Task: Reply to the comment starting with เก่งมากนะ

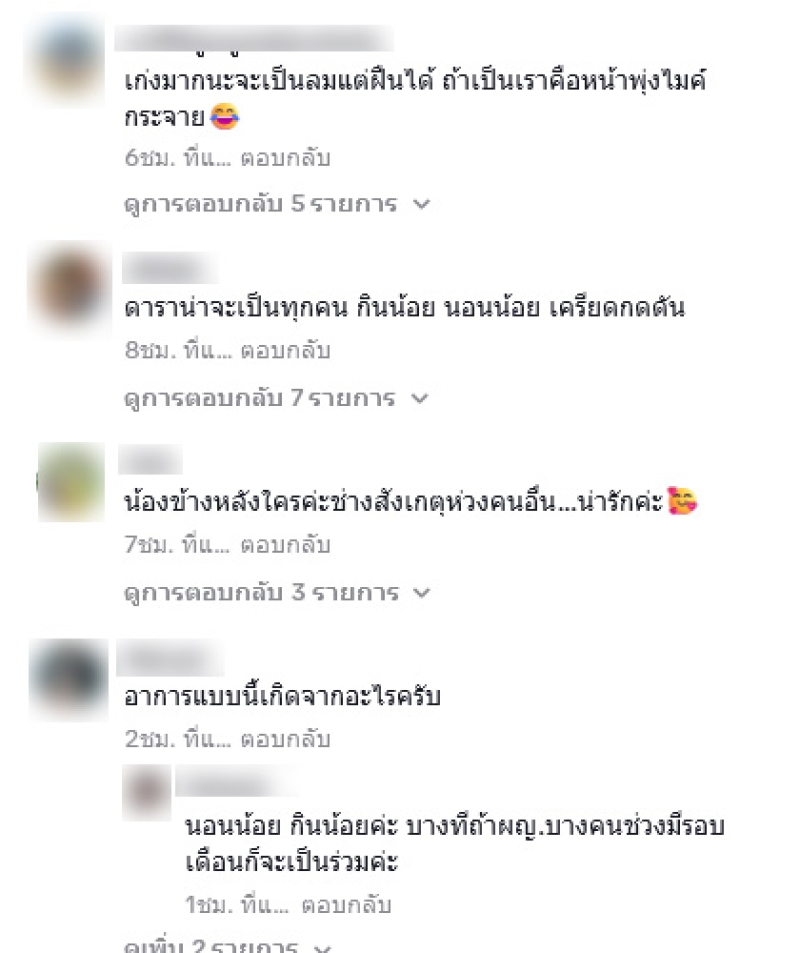Action: (286, 158)
